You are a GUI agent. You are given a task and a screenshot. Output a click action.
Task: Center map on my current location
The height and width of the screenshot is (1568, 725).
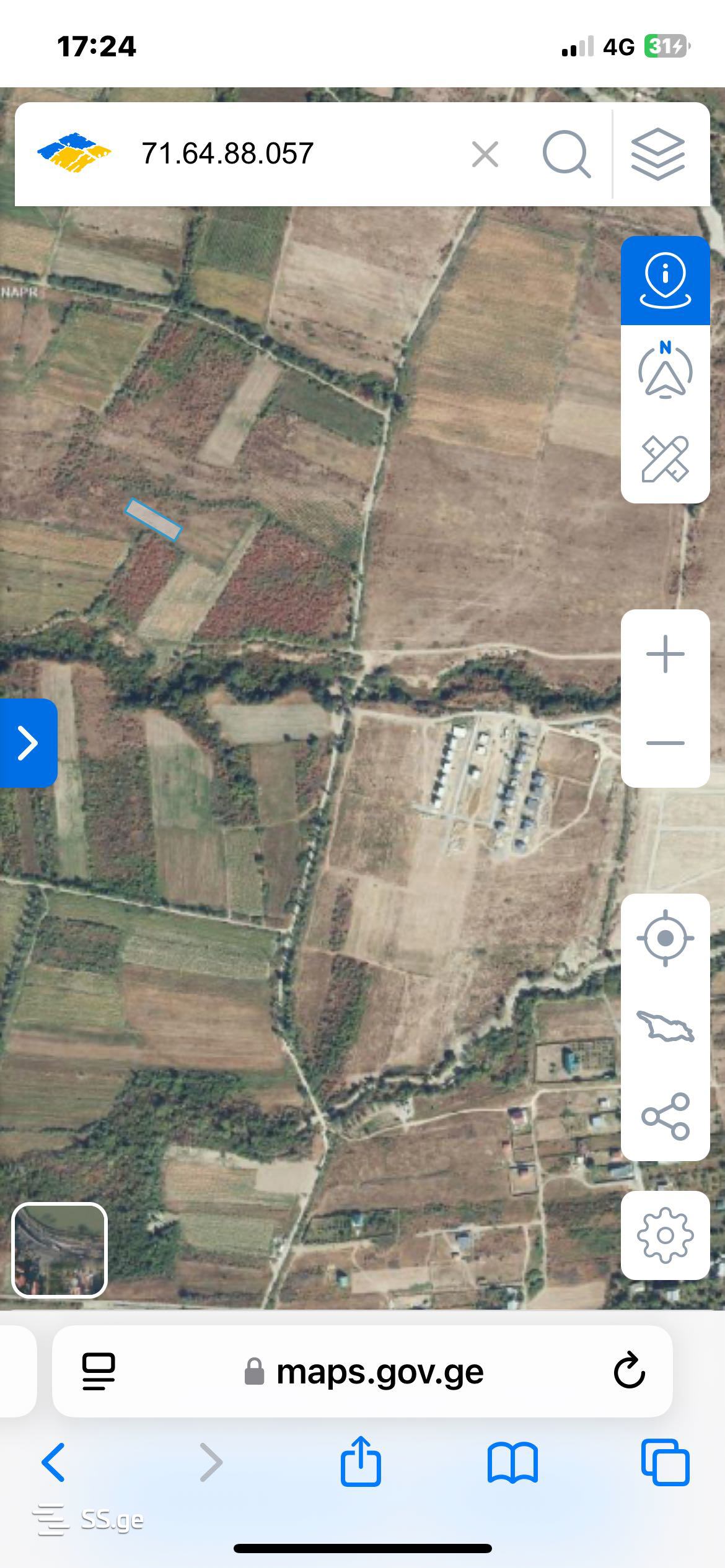click(x=665, y=938)
